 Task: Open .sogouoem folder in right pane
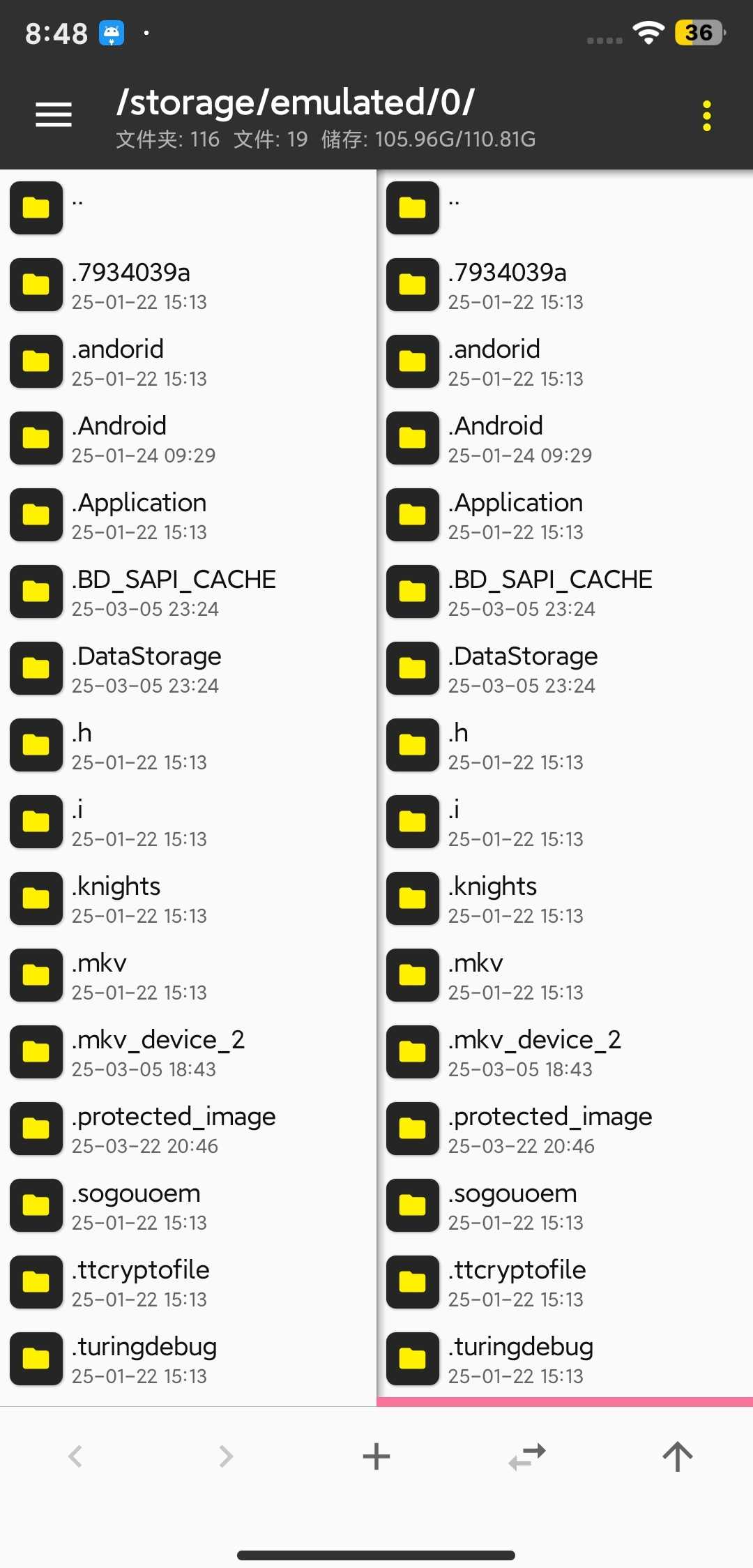pyautogui.click(x=565, y=1205)
